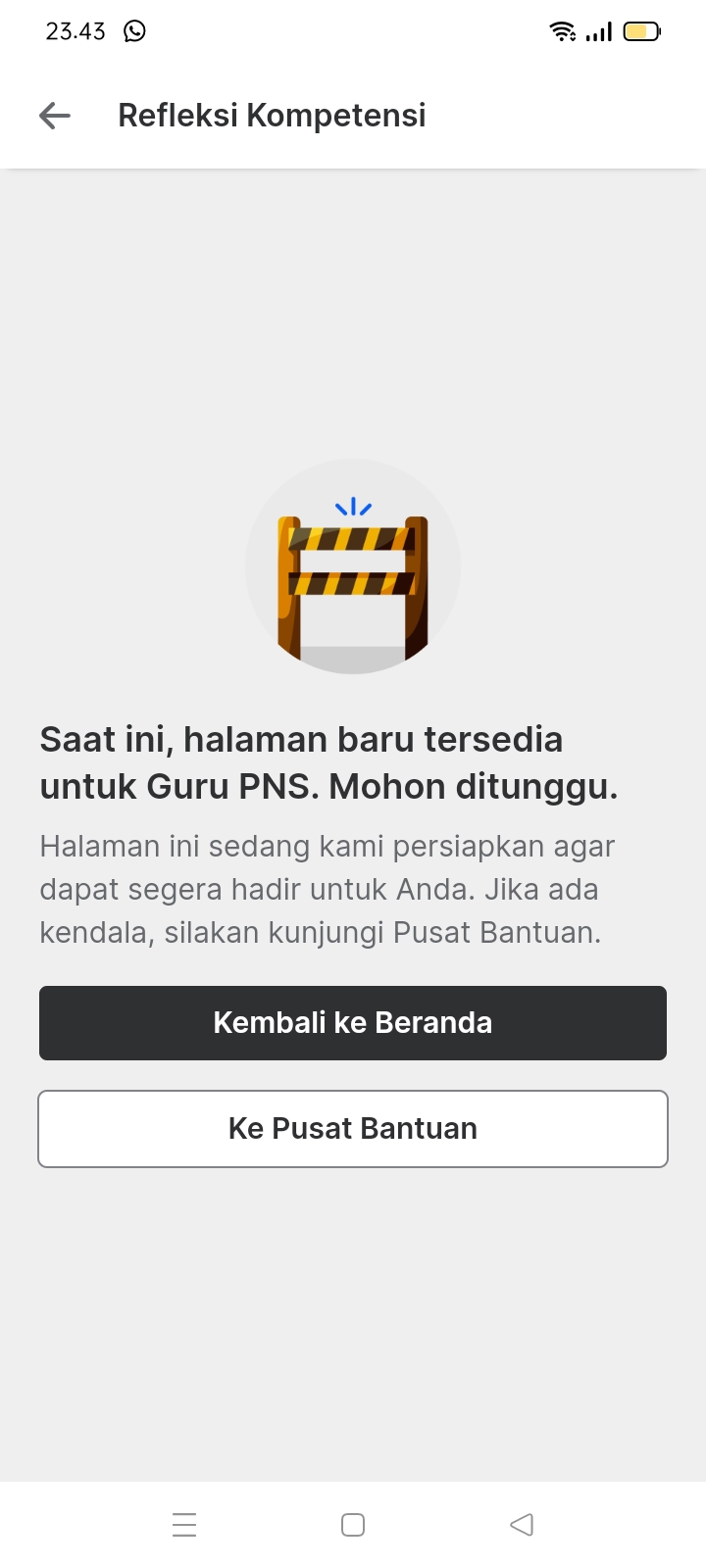Open recent apps from the navigation bar
The height and width of the screenshot is (1568, 706).
184,1525
